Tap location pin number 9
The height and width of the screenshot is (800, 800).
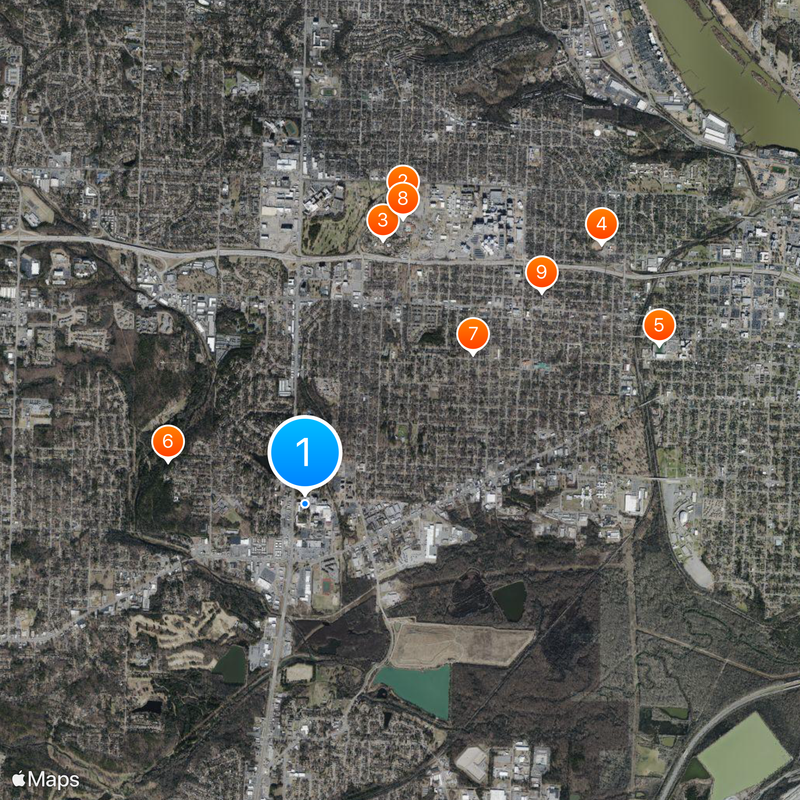click(x=541, y=272)
